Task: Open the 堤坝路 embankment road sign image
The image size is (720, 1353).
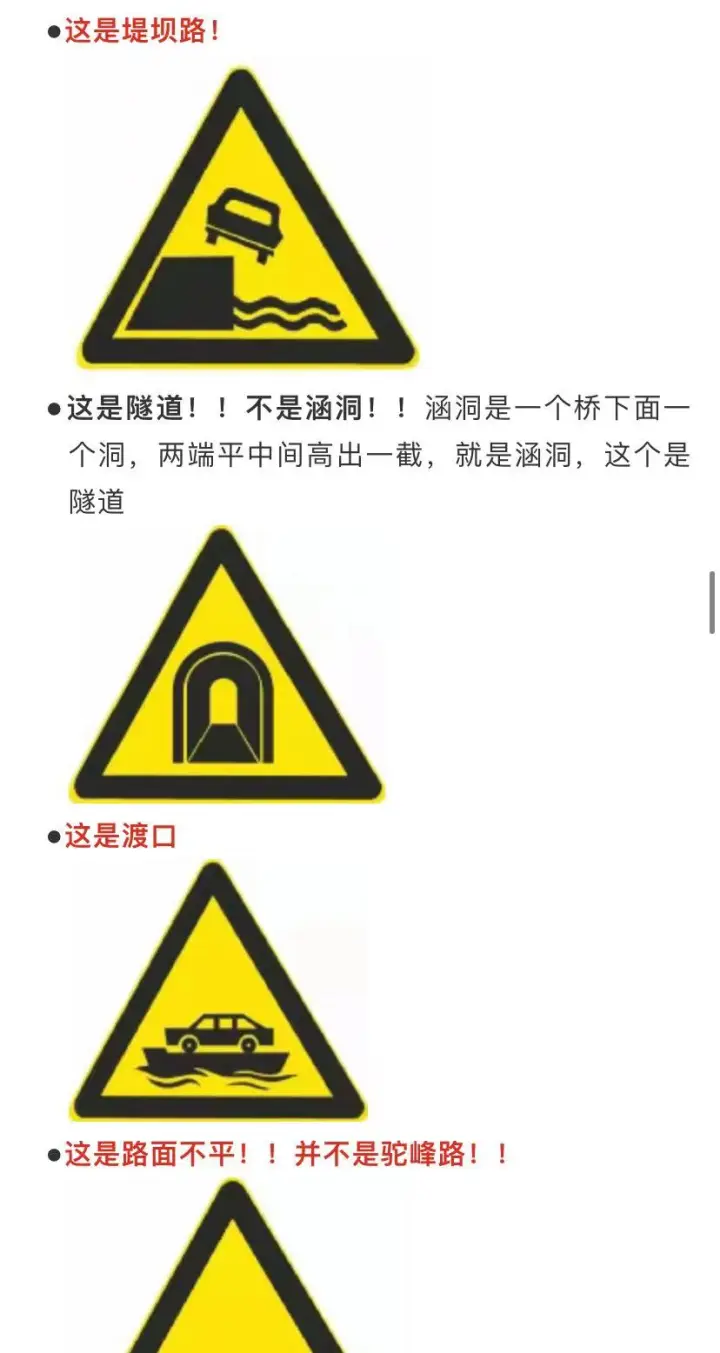Action: pos(247,216)
